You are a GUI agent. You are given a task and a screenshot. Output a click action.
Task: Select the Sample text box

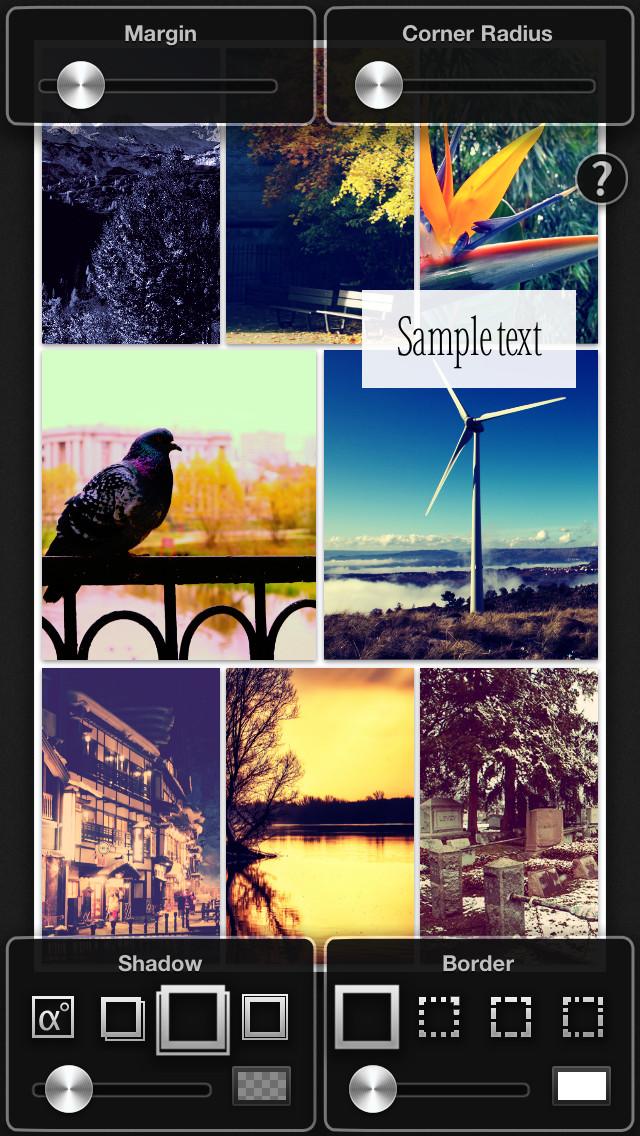coord(469,339)
